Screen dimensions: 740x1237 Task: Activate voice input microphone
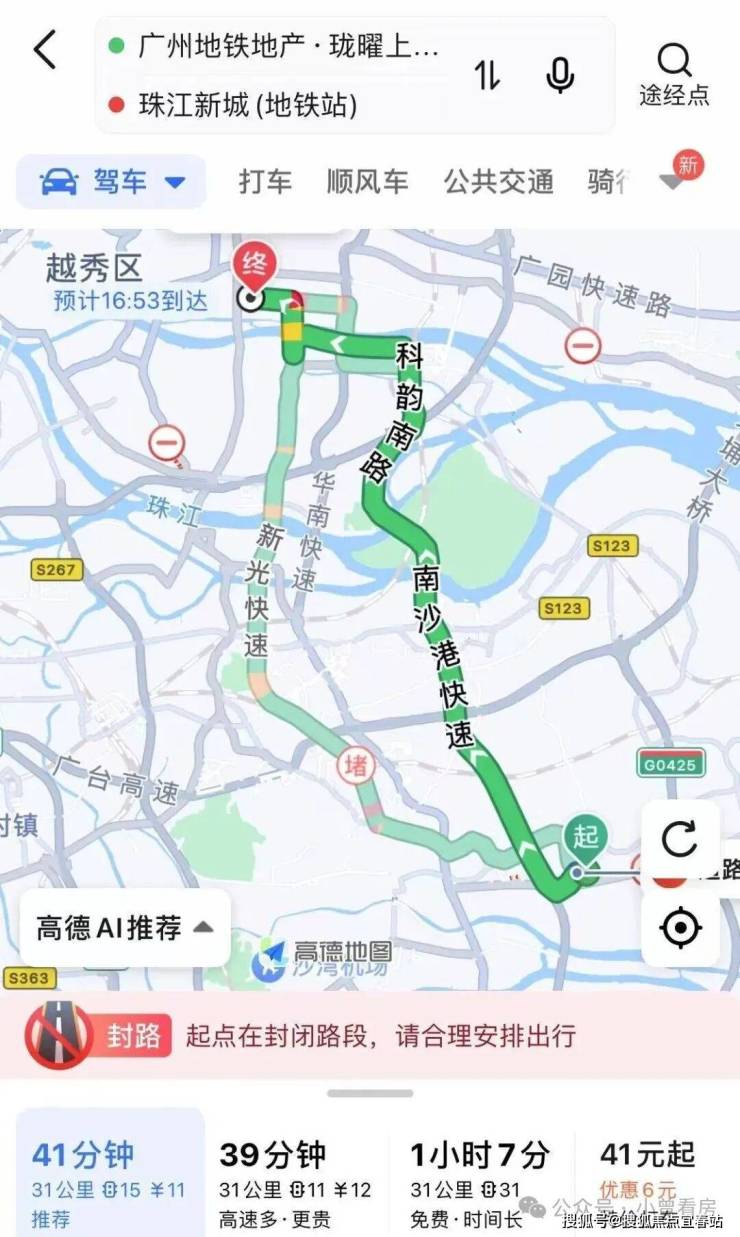tap(560, 75)
